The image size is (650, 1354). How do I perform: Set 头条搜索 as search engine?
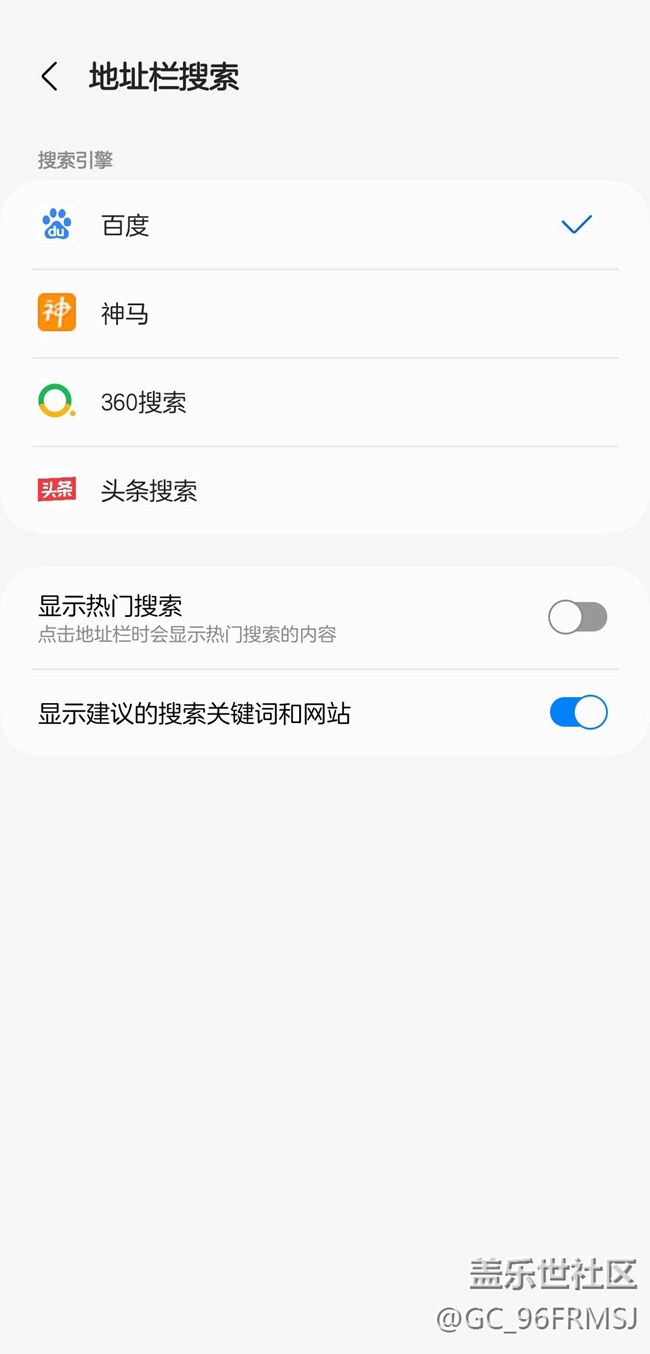coord(325,490)
